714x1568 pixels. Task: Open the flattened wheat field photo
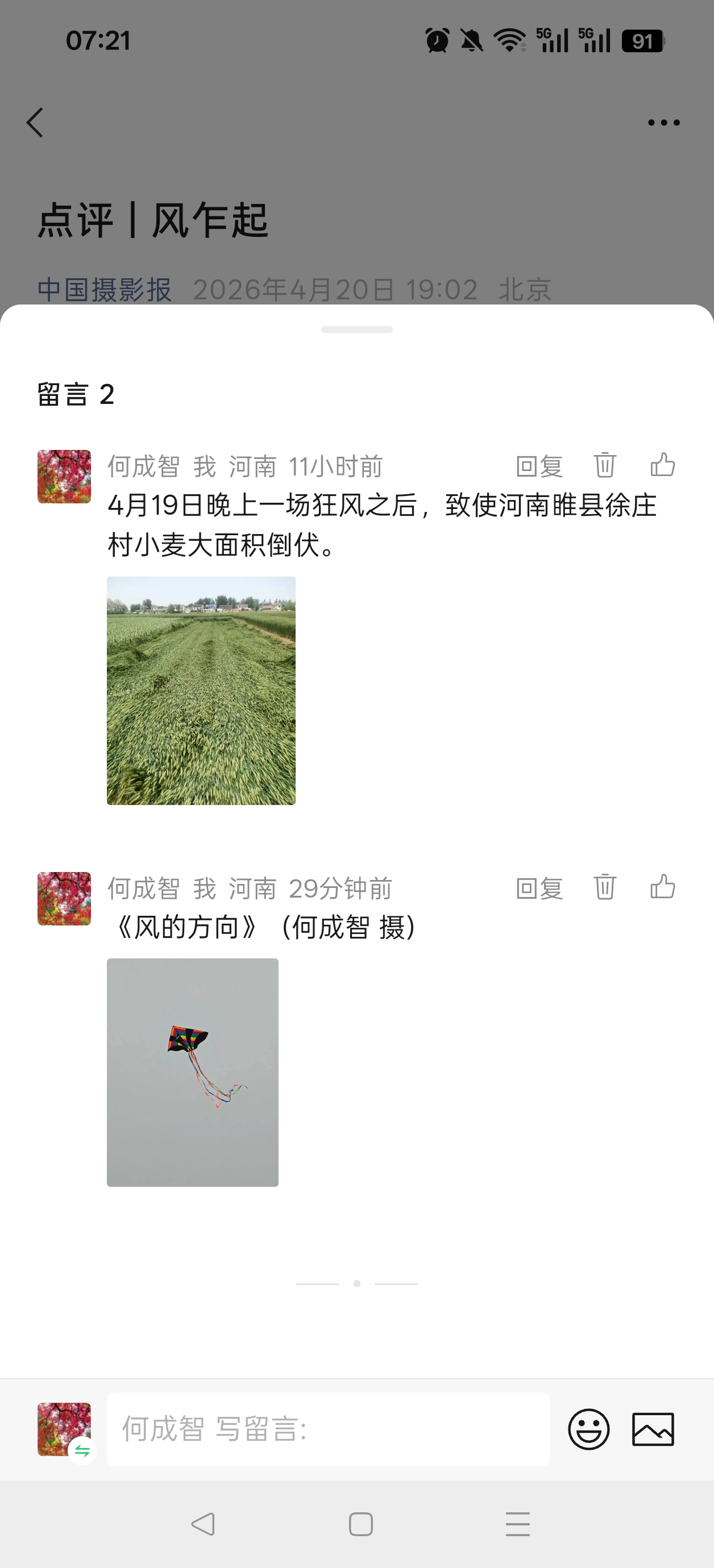point(201,690)
